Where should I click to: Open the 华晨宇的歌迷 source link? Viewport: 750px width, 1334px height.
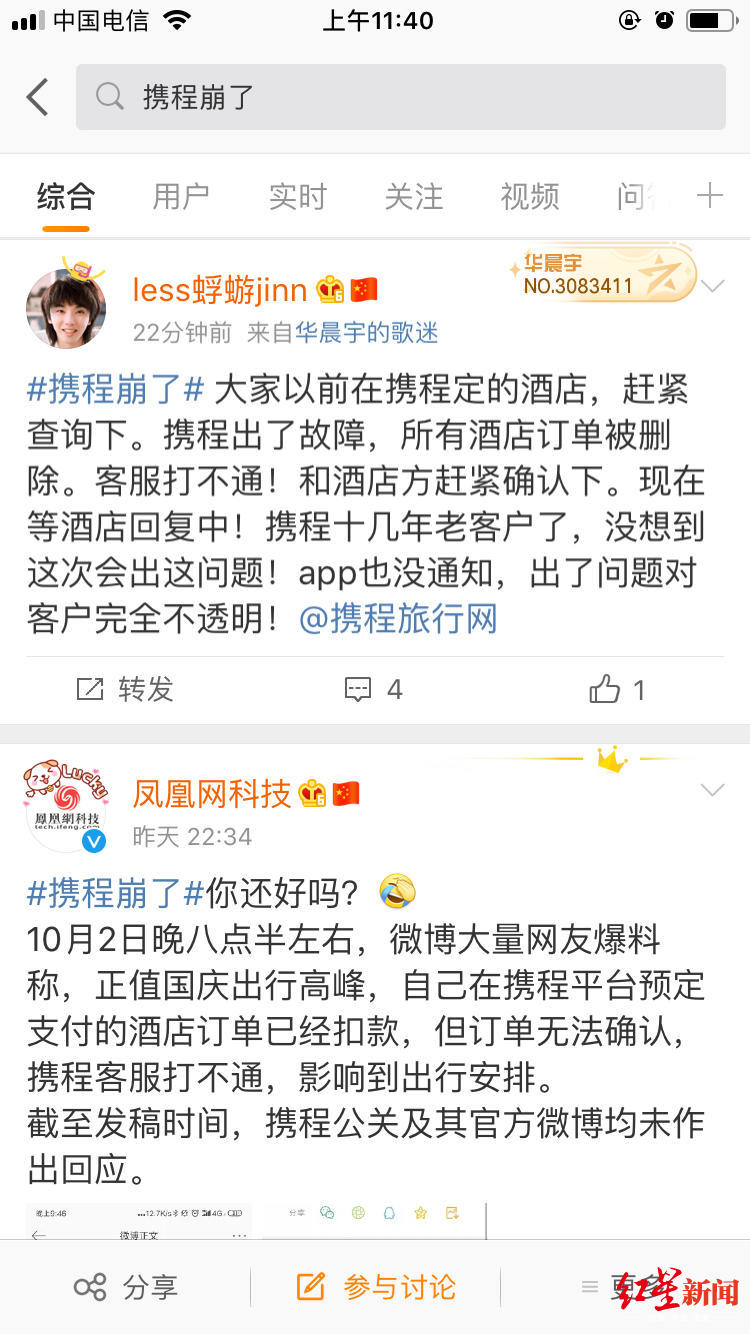[x=366, y=333]
